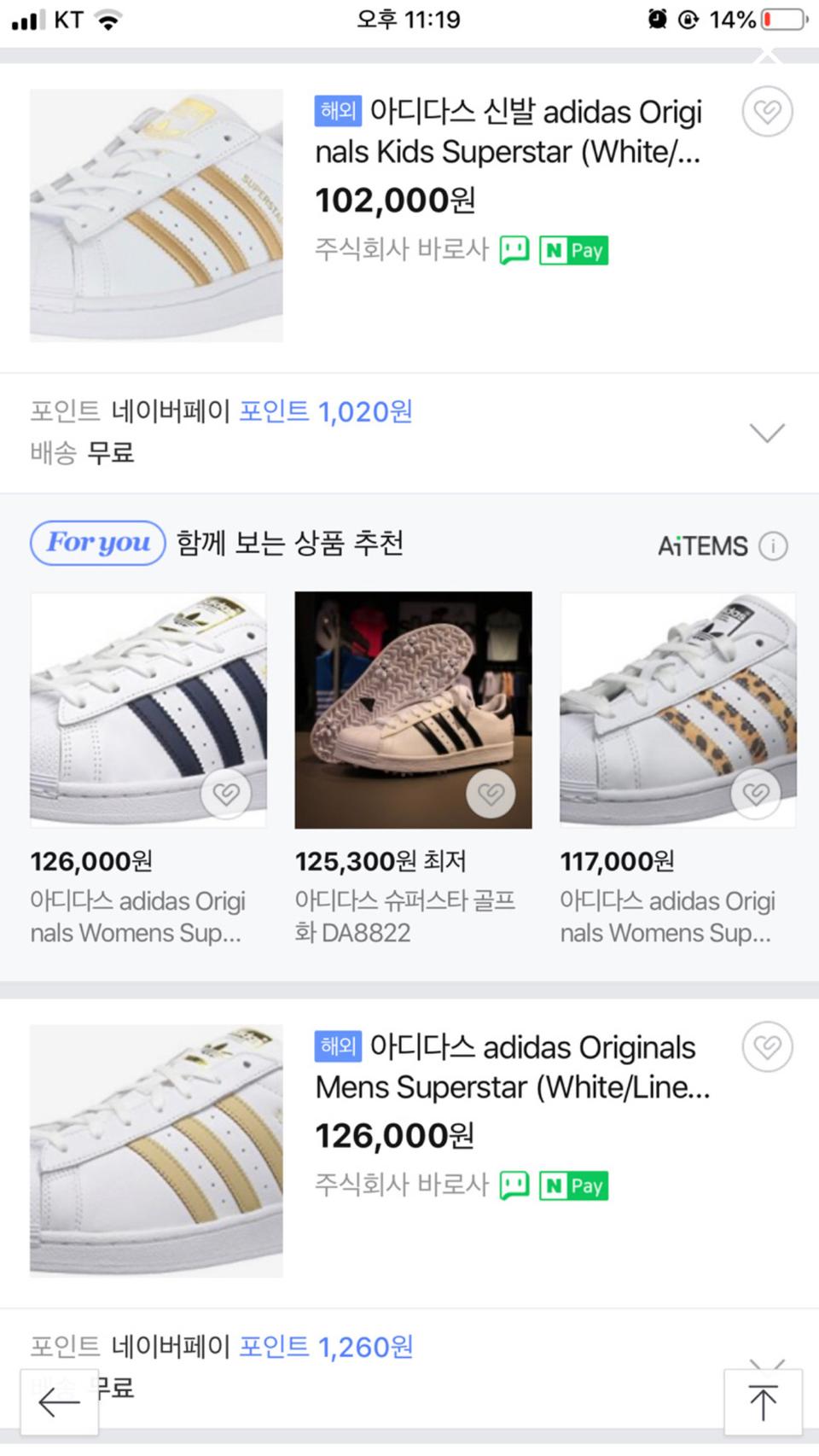
Task: Select the N Pay icon on the Mens Superstar listing
Action: click(574, 1185)
